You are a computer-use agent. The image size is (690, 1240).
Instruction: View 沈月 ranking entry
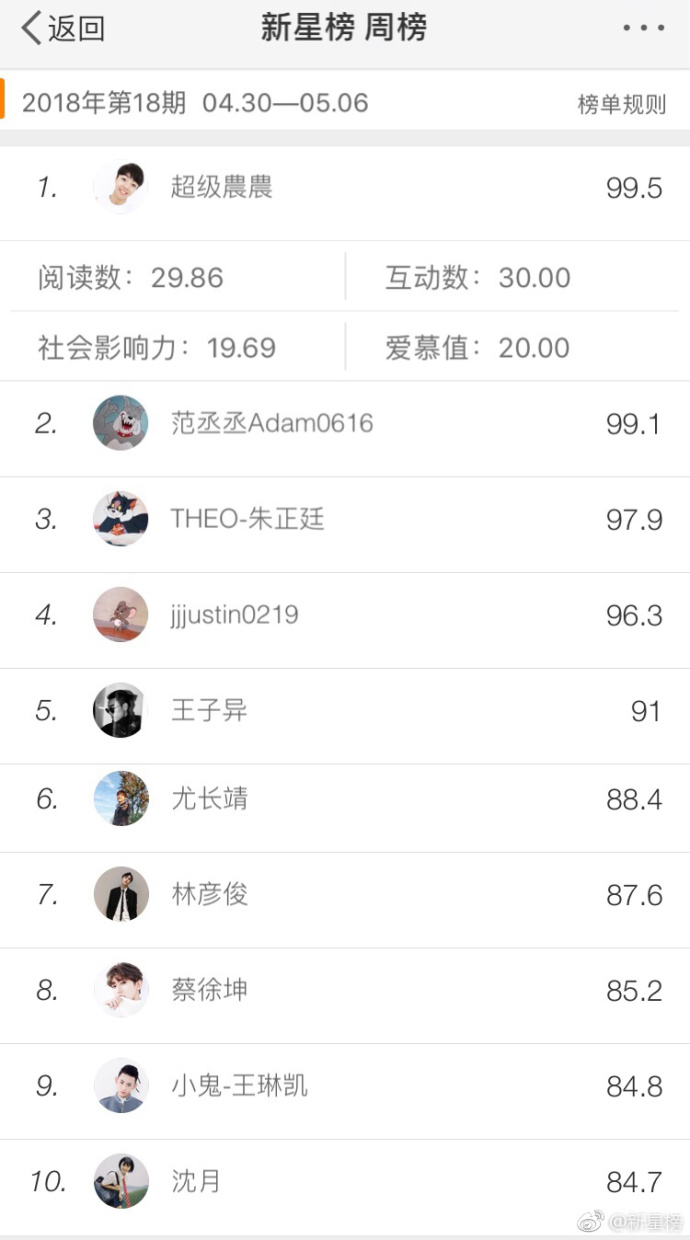345,1182
